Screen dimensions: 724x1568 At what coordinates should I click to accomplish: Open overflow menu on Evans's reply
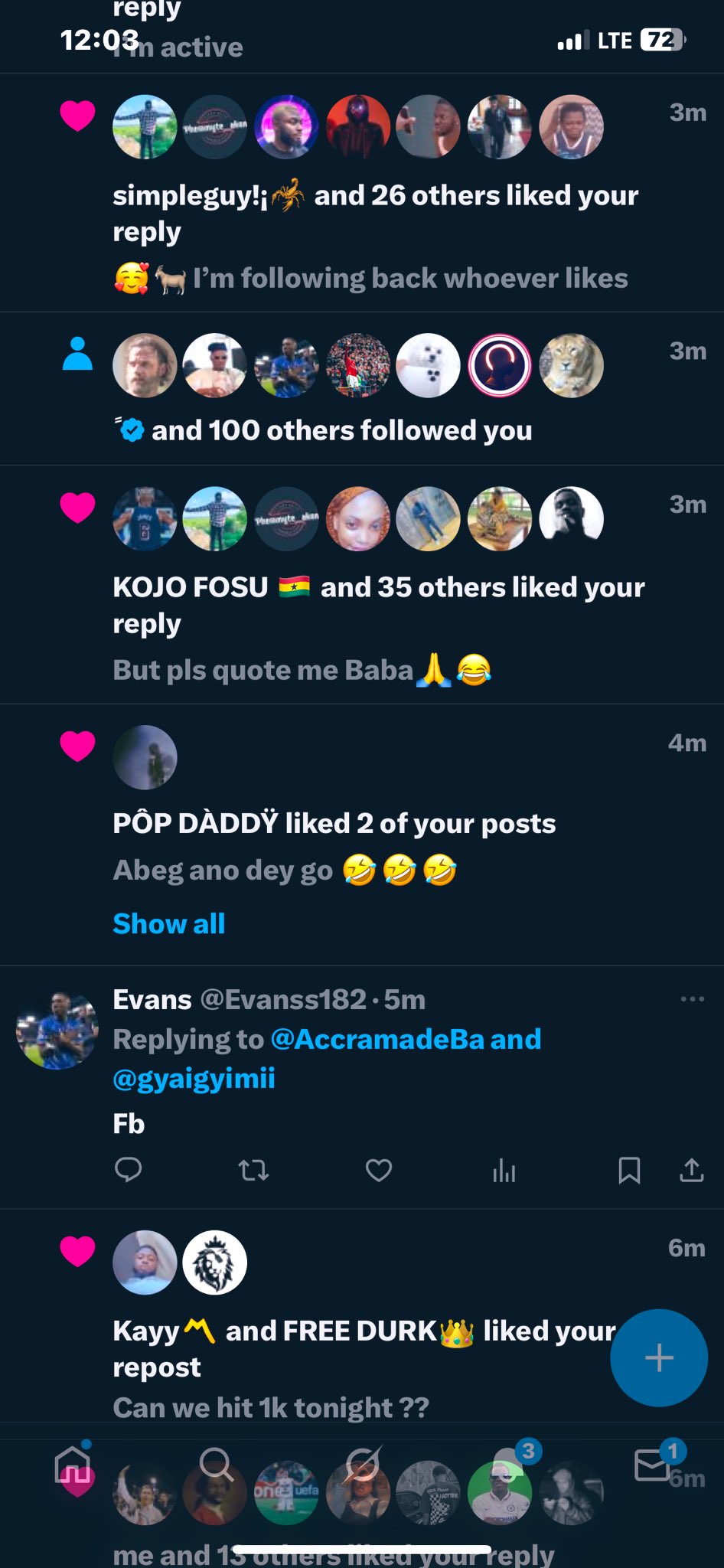692,999
